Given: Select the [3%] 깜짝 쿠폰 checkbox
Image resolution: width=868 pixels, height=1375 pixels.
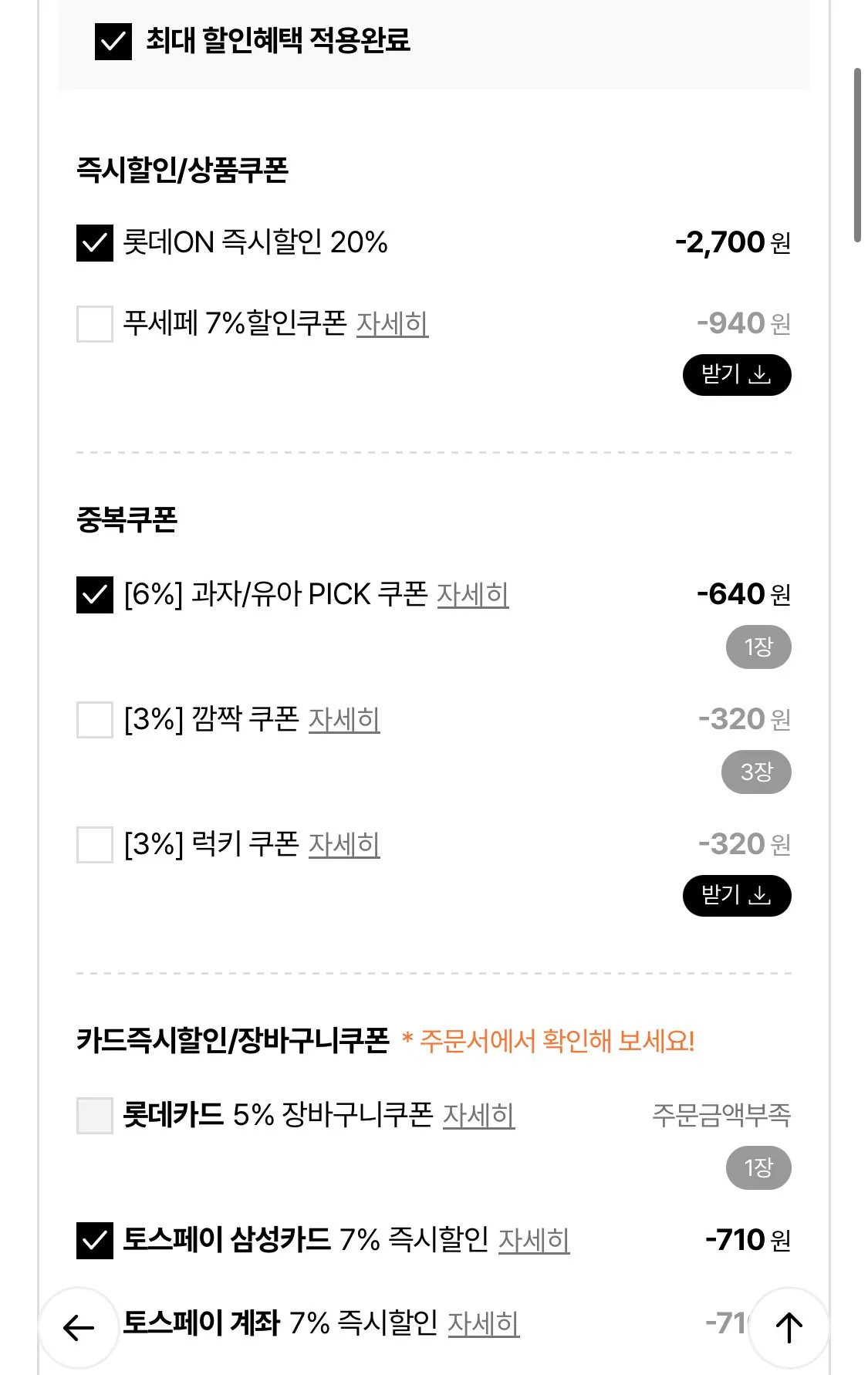Looking at the screenshot, I should click(x=93, y=720).
